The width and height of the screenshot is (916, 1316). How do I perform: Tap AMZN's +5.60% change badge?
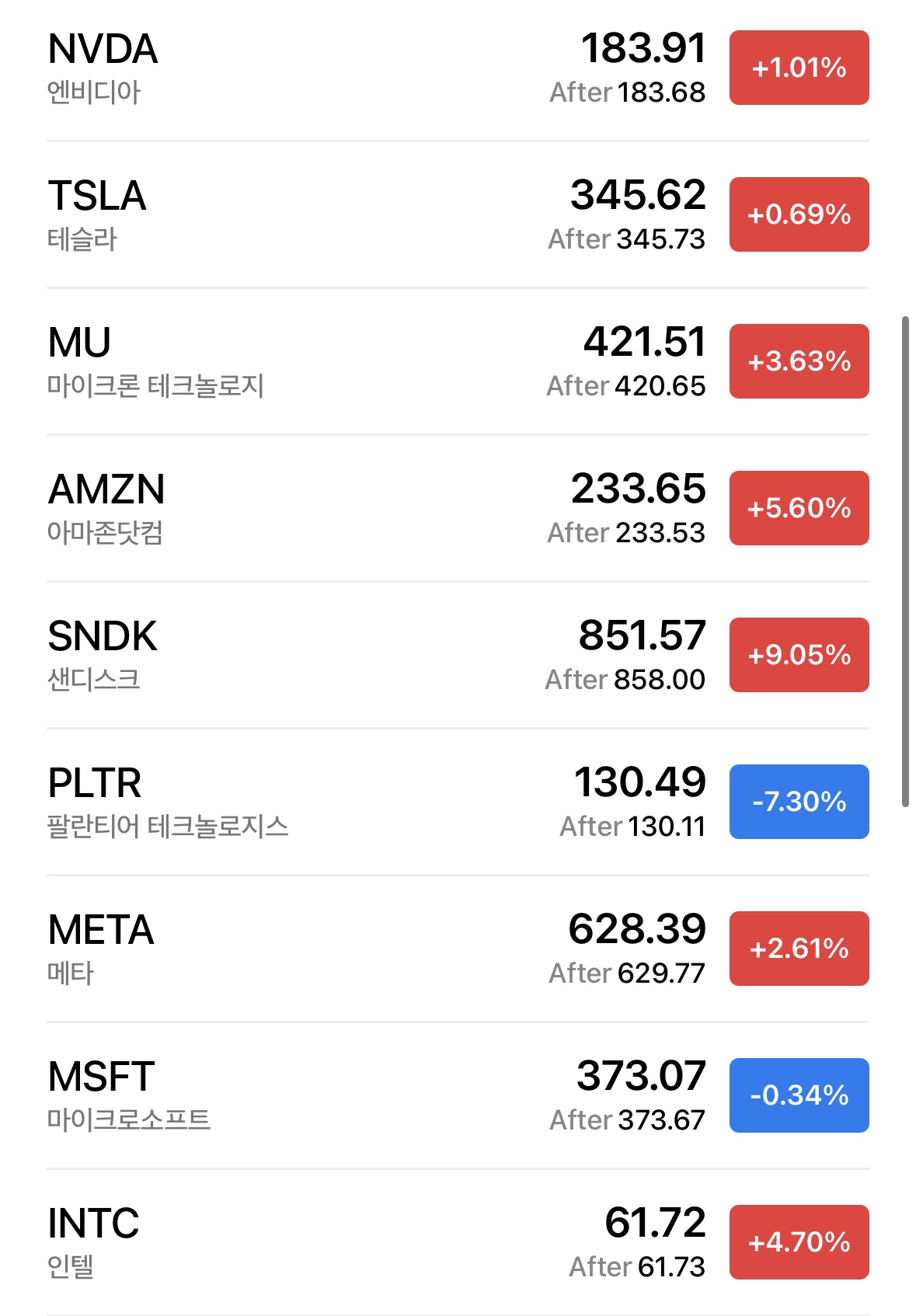[799, 508]
